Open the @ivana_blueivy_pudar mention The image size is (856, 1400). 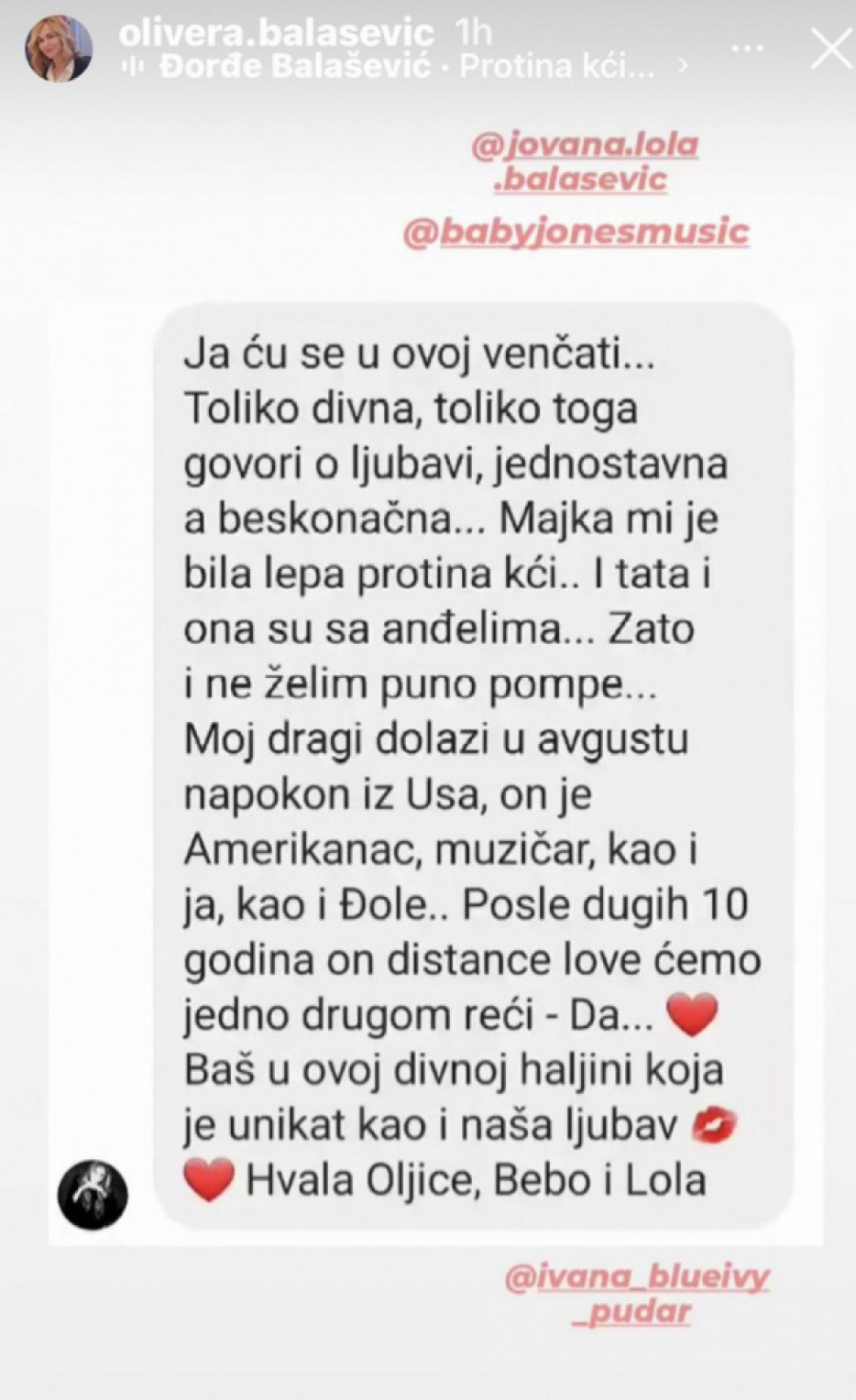(637, 1293)
